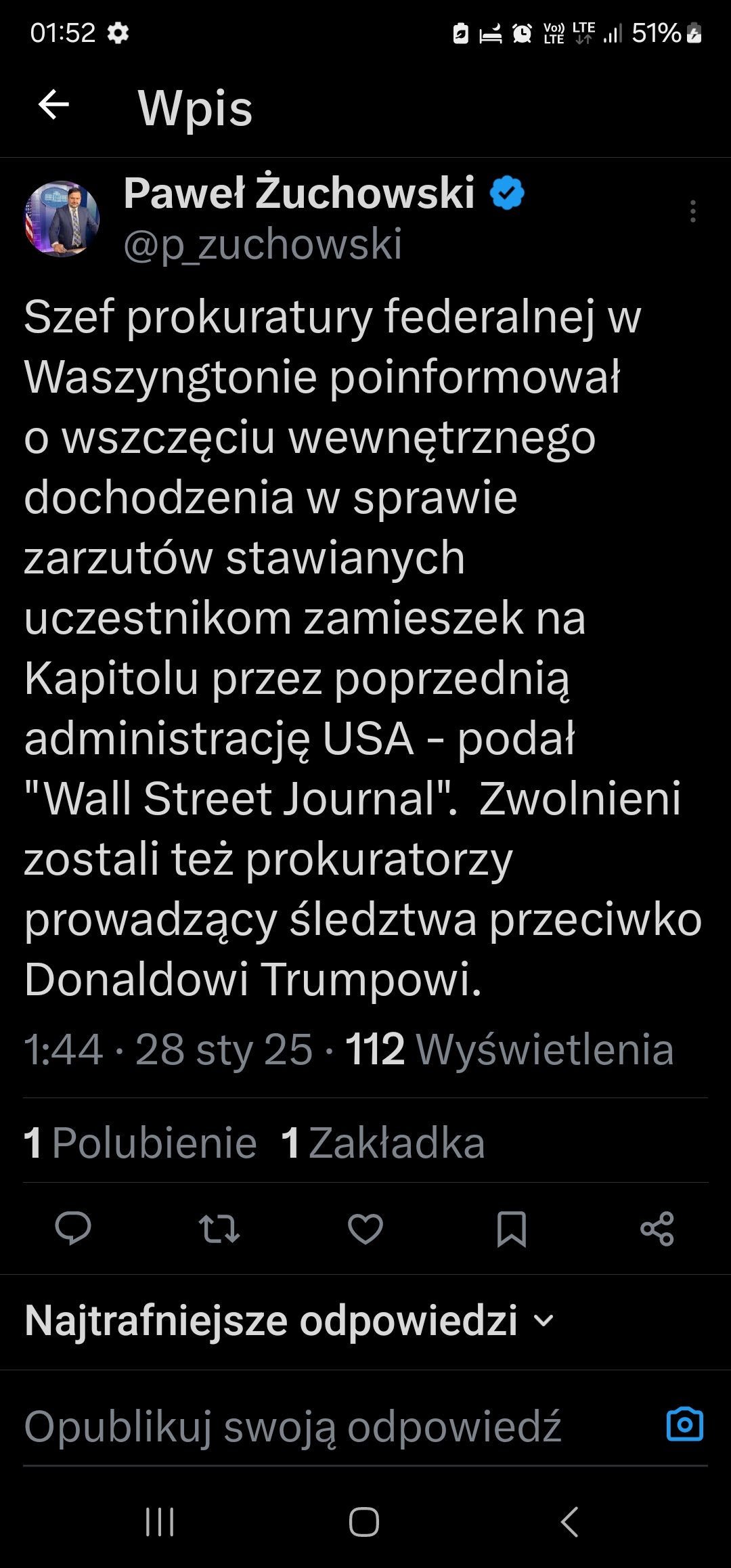Go to the system home screen

coord(364,1522)
